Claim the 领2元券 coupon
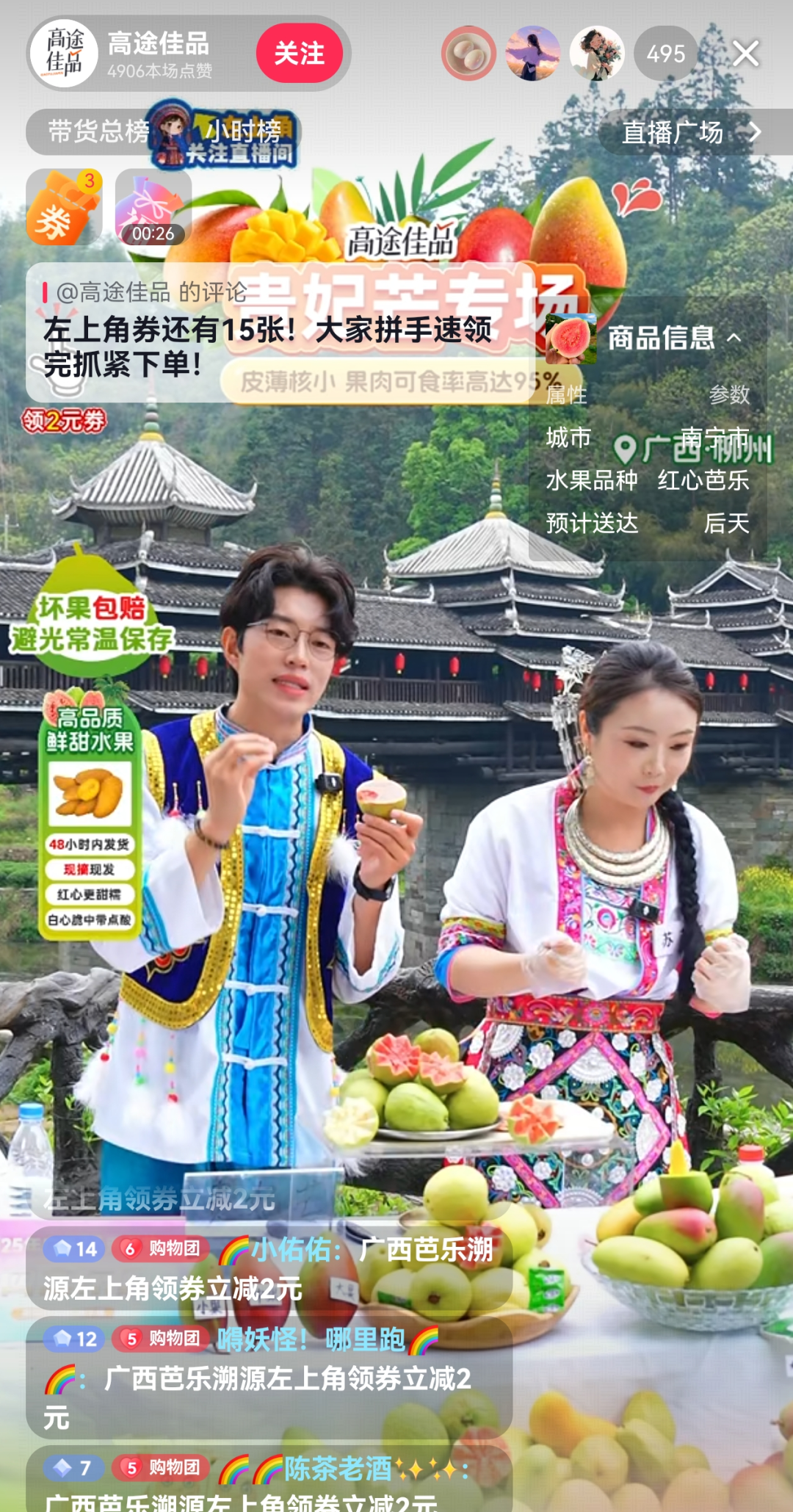793x1512 pixels. 64,421
